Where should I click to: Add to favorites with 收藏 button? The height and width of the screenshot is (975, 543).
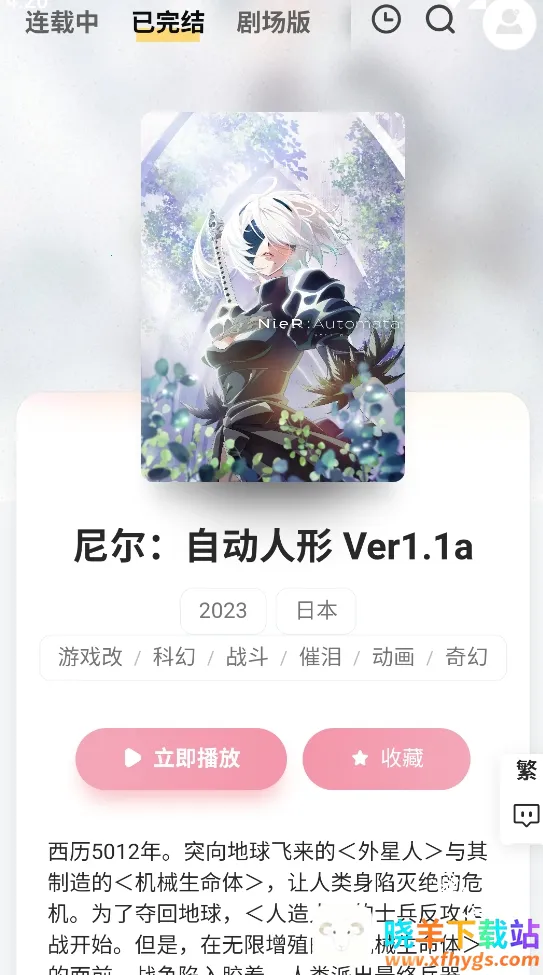[386, 759]
